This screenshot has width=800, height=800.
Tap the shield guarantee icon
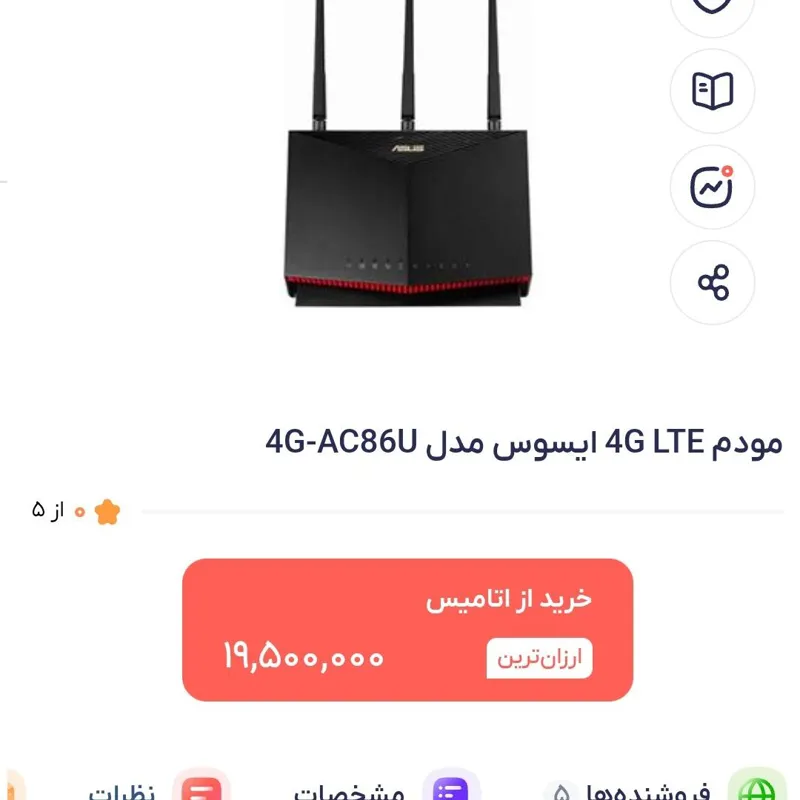coord(712,10)
